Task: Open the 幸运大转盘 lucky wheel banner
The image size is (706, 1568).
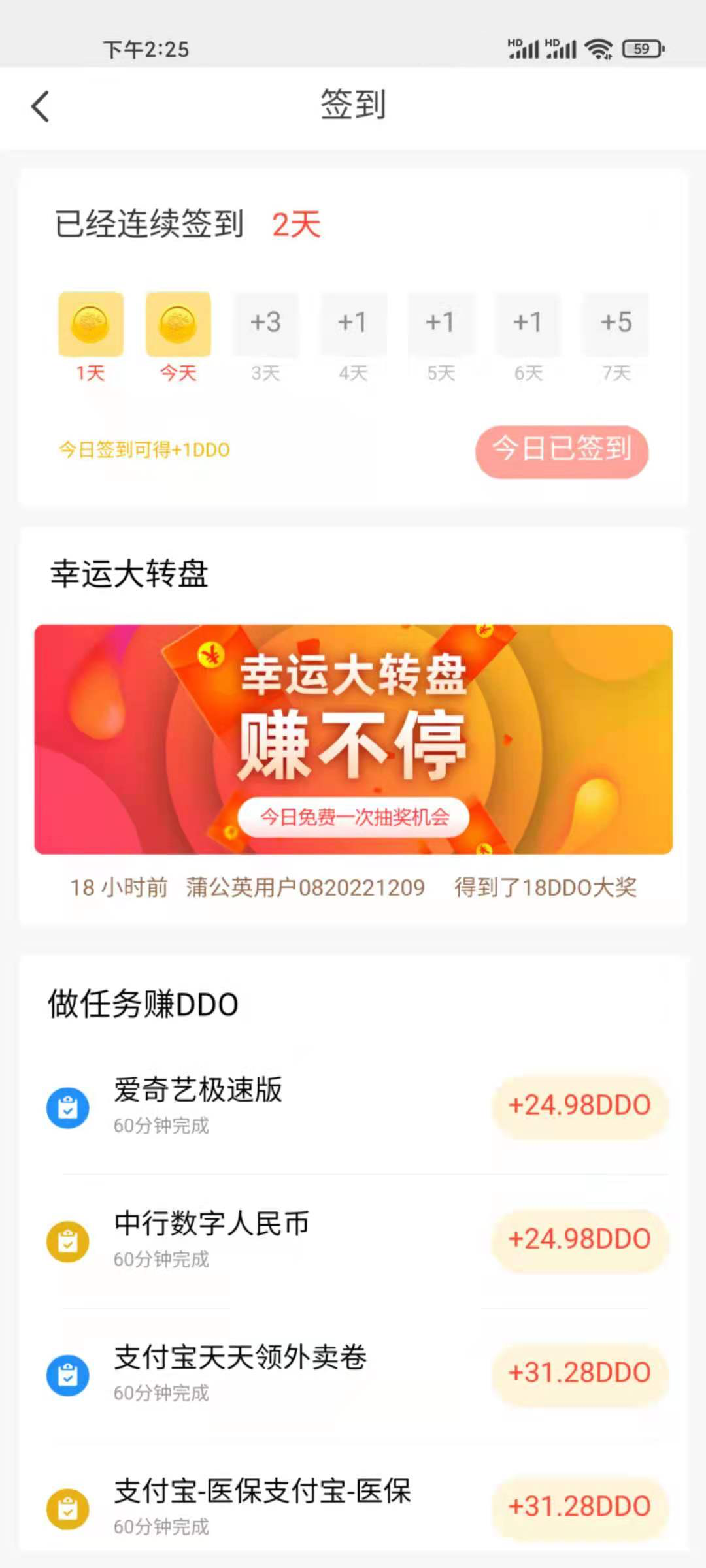Action: click(x=353, y=738)
